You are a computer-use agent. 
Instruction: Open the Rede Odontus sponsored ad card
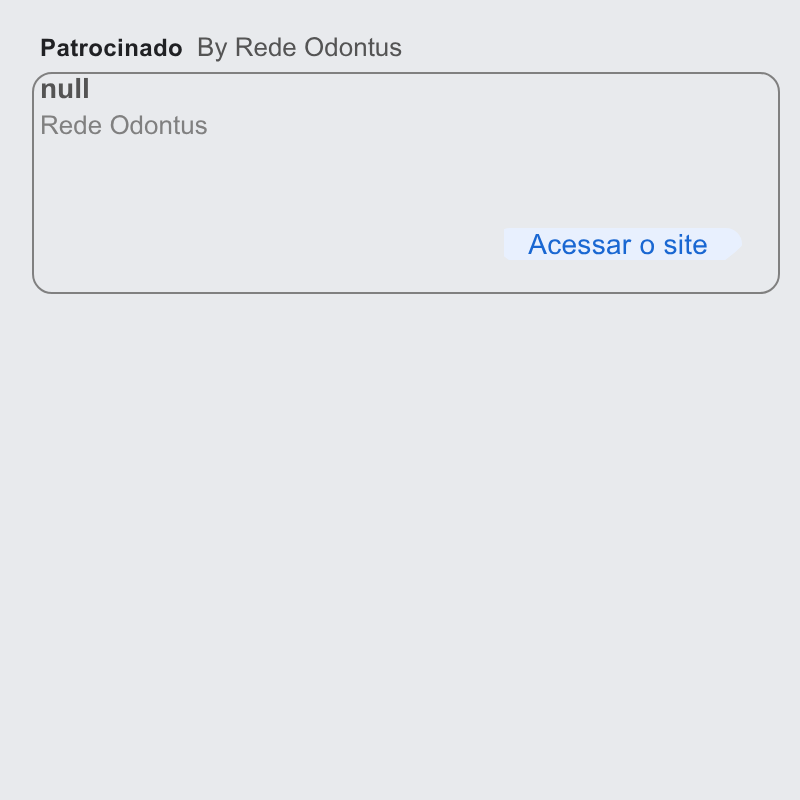(x=406, y=183)
